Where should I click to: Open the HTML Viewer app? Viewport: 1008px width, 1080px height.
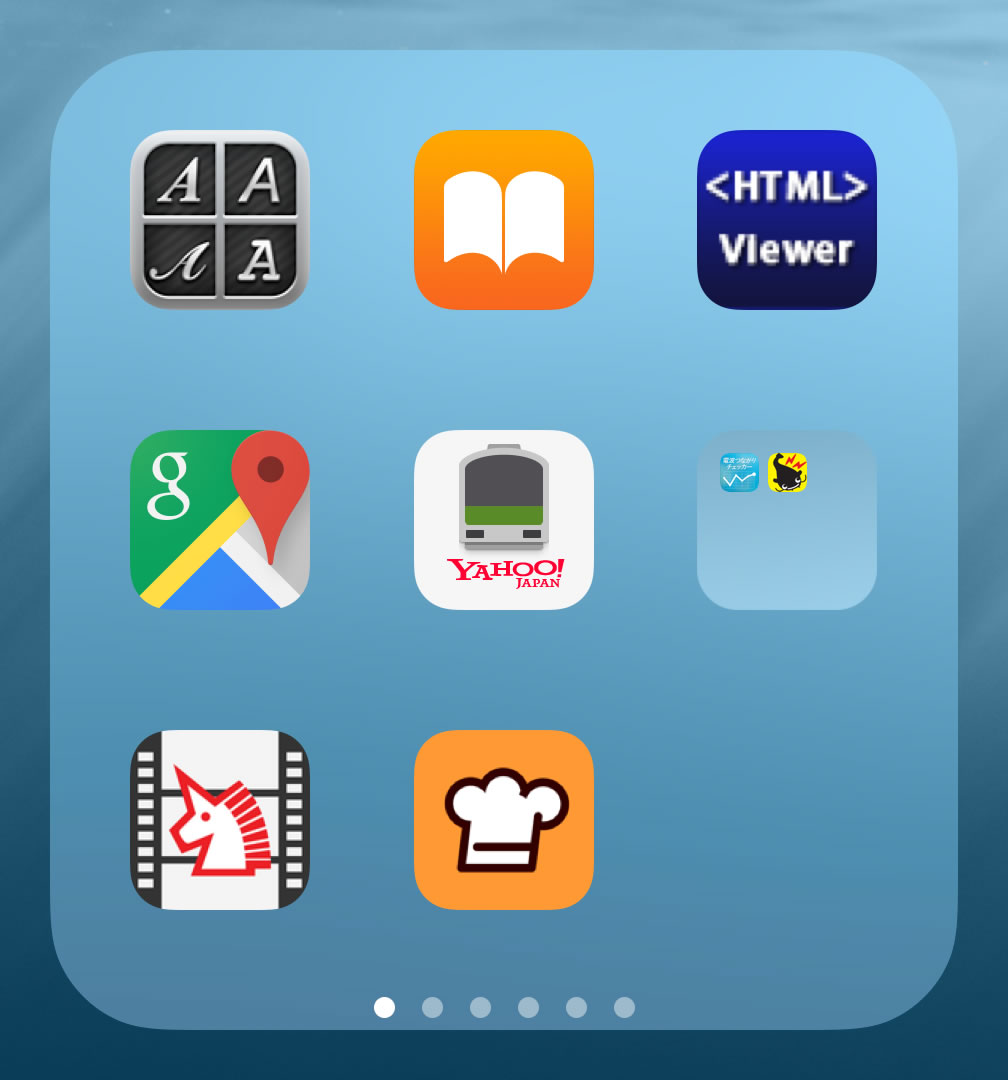[x=787, y=220]
